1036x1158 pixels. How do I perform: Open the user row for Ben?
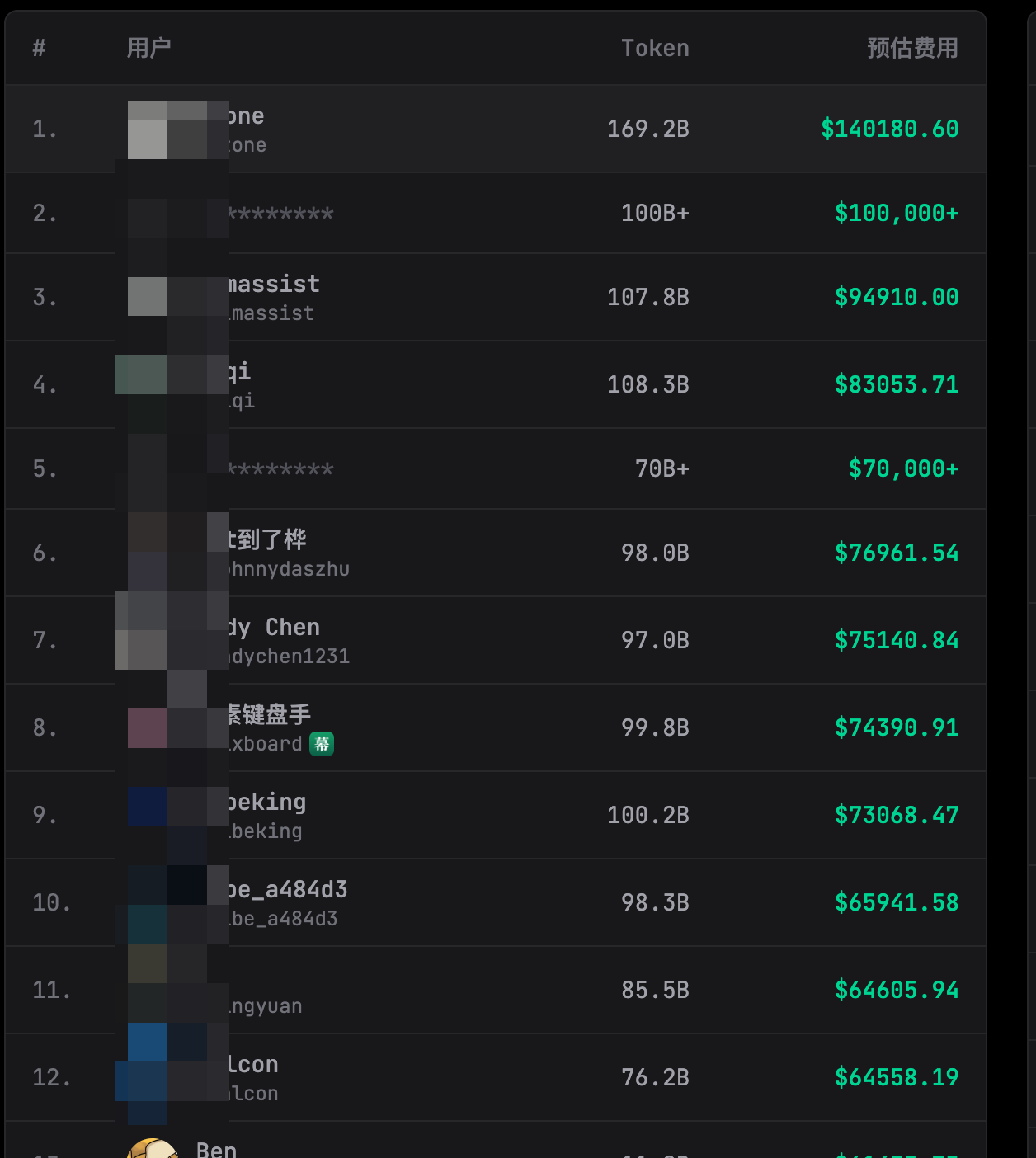click(495, 1141)
